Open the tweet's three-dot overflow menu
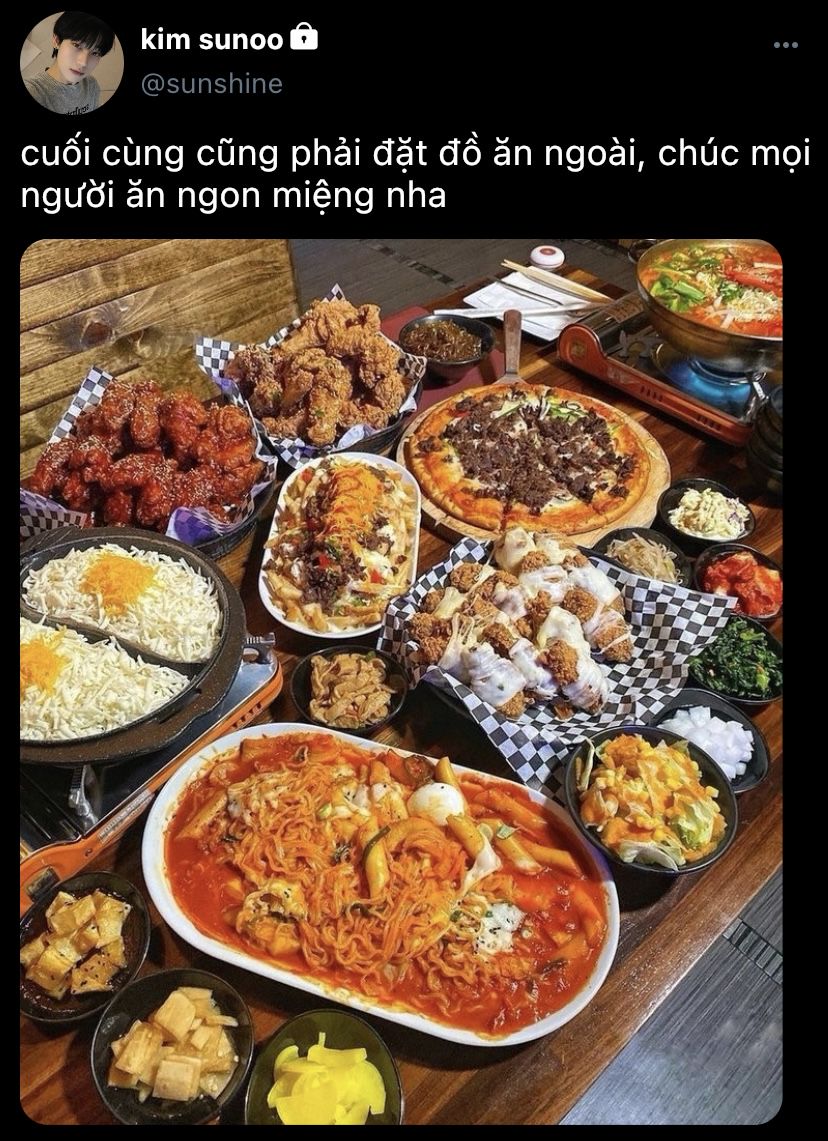This screenshot has width=828, height=1141. [x=786, y=45]
